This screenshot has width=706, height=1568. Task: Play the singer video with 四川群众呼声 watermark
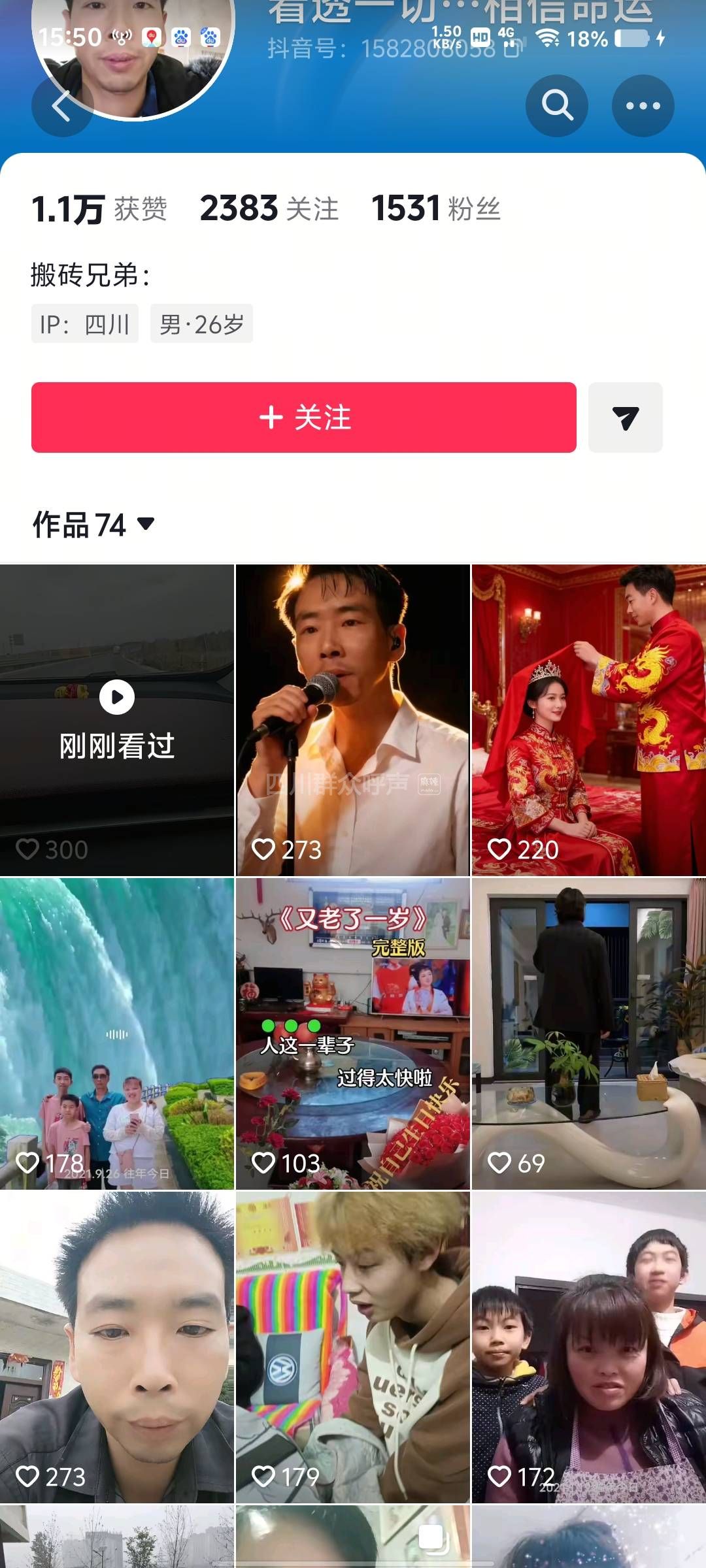pos(353,720)
